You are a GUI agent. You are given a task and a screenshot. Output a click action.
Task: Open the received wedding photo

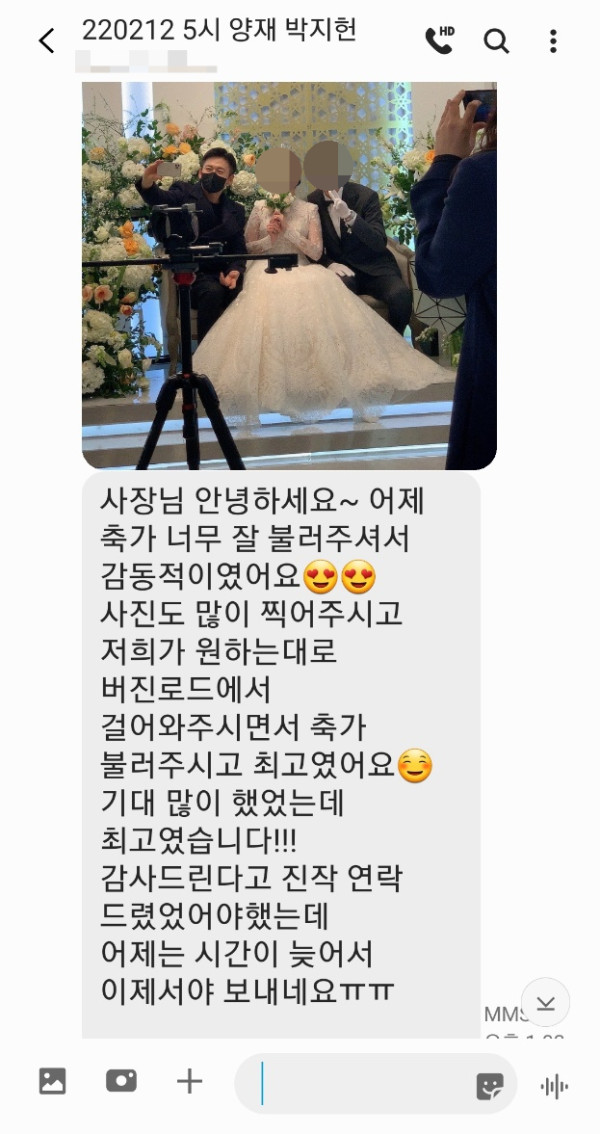pyautogui.click(x=289, y=275)
